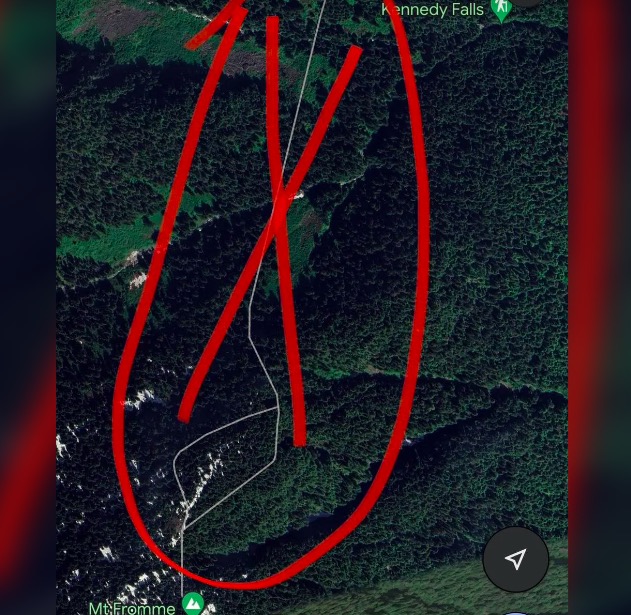Tap the my-location arrow button

pyautogui.click(x=515, y=559)
